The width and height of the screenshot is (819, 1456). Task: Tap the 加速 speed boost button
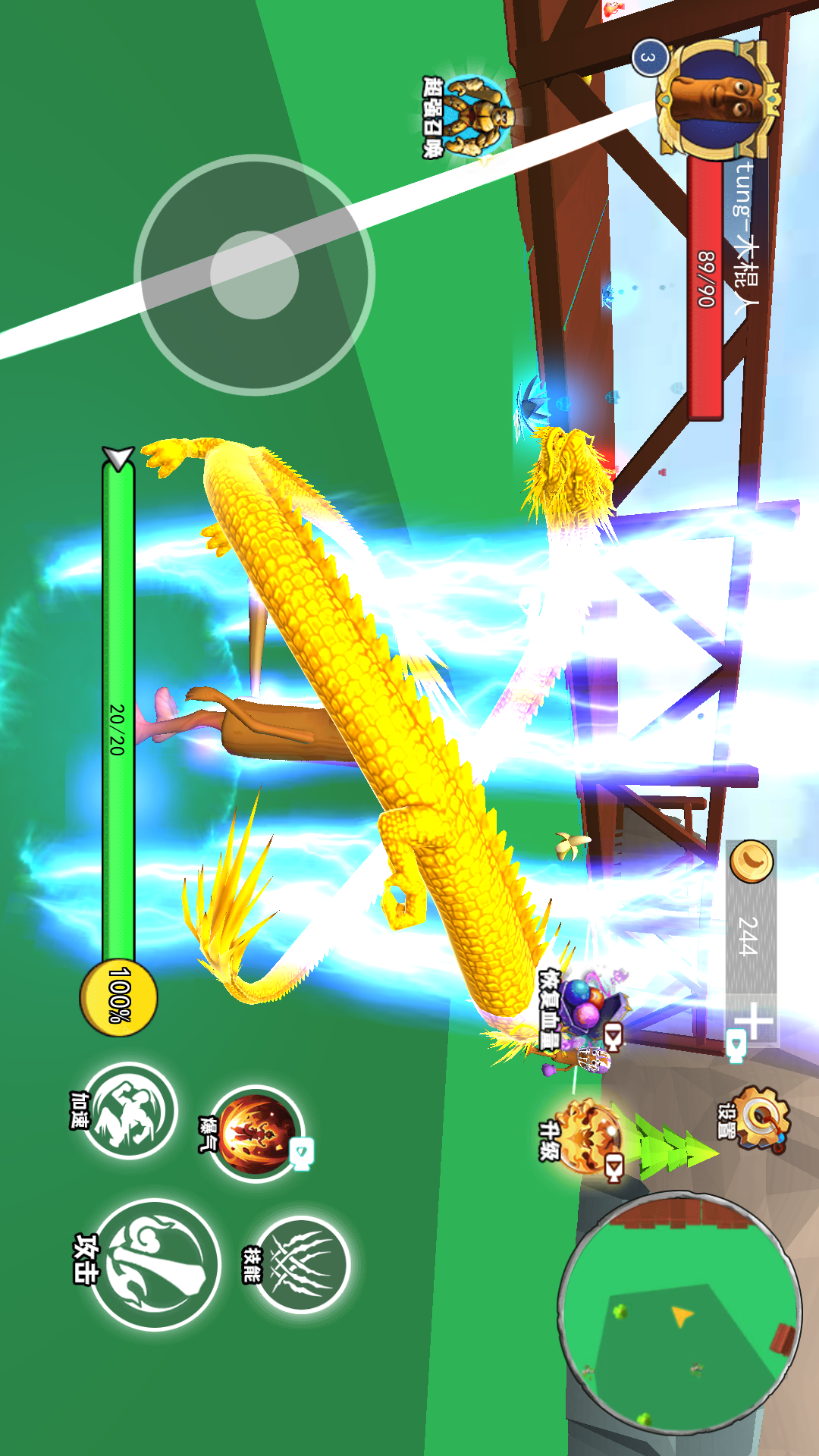point(130,1111)
